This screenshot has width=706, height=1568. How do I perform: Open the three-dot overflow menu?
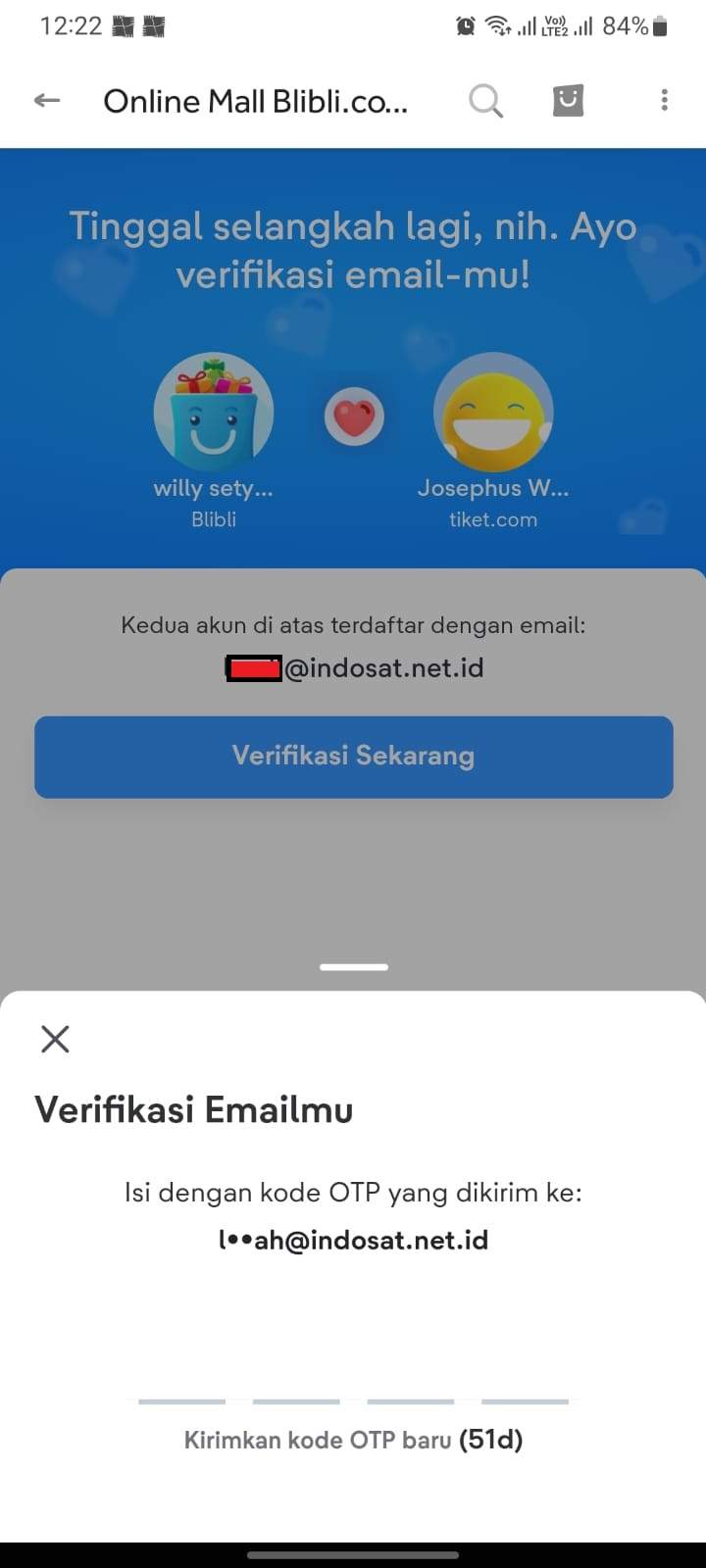664,100
